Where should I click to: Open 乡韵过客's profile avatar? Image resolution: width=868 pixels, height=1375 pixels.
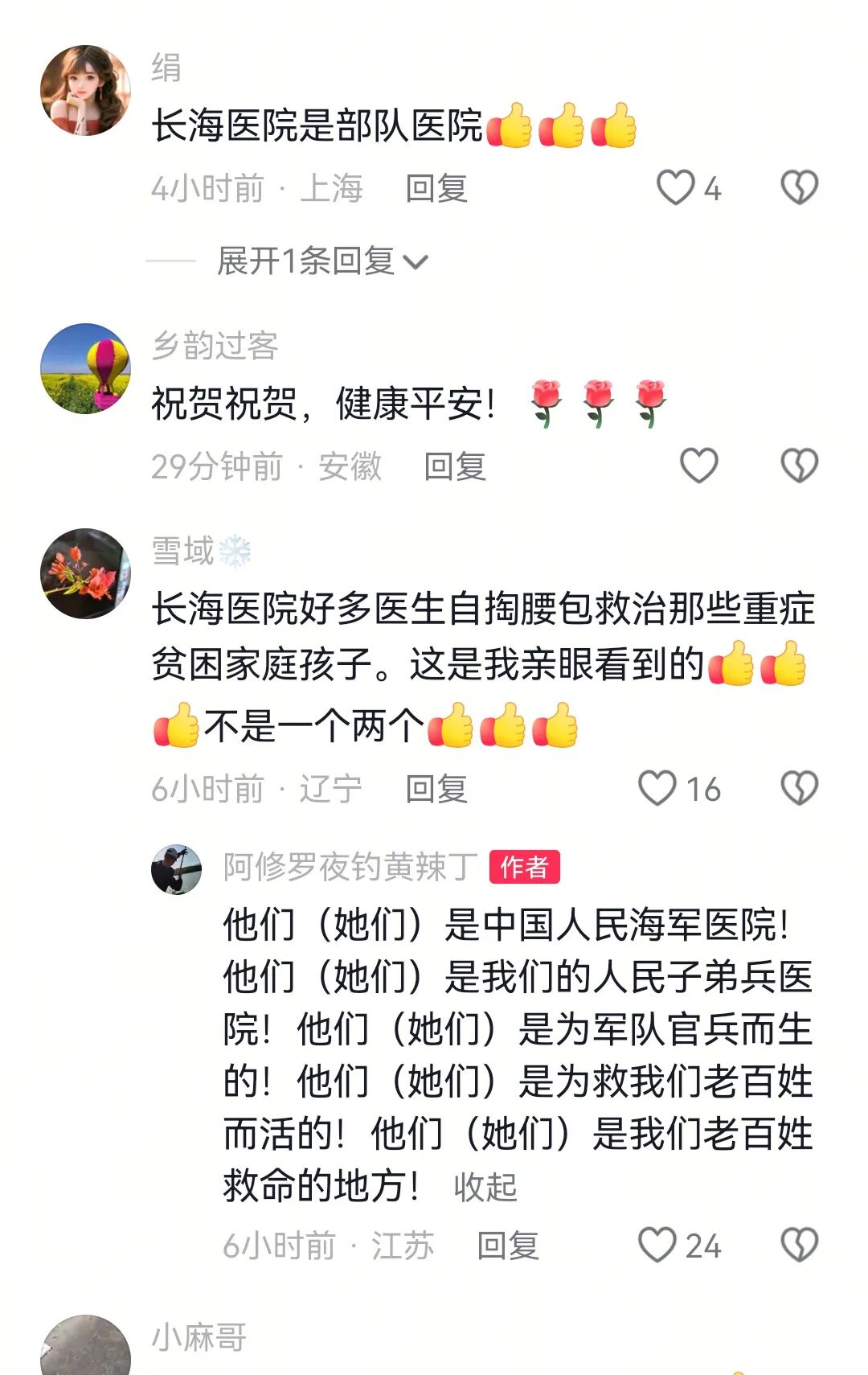(x=85, y=368)
